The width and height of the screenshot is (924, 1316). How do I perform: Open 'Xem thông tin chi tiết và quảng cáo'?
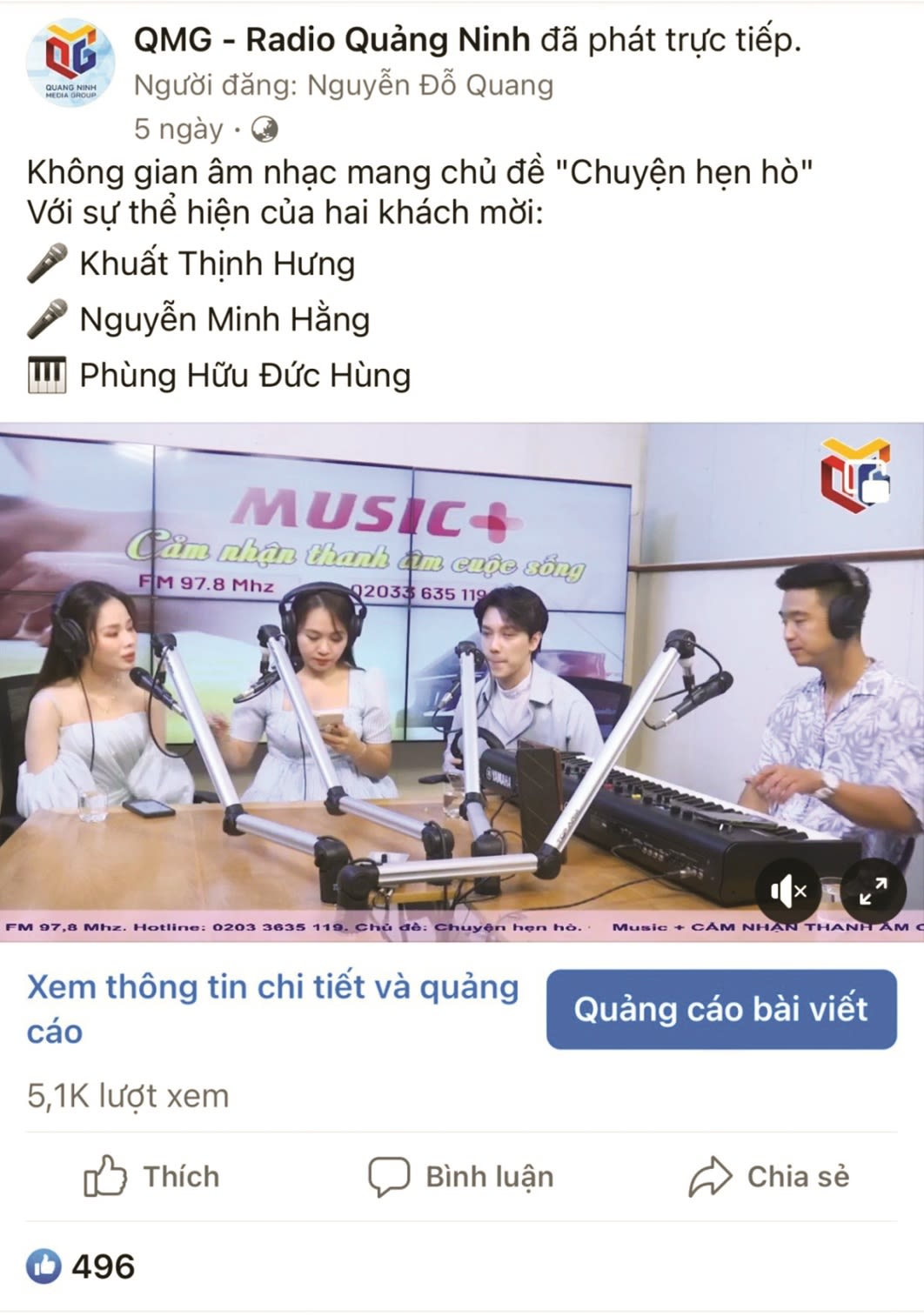(272, 1009)
